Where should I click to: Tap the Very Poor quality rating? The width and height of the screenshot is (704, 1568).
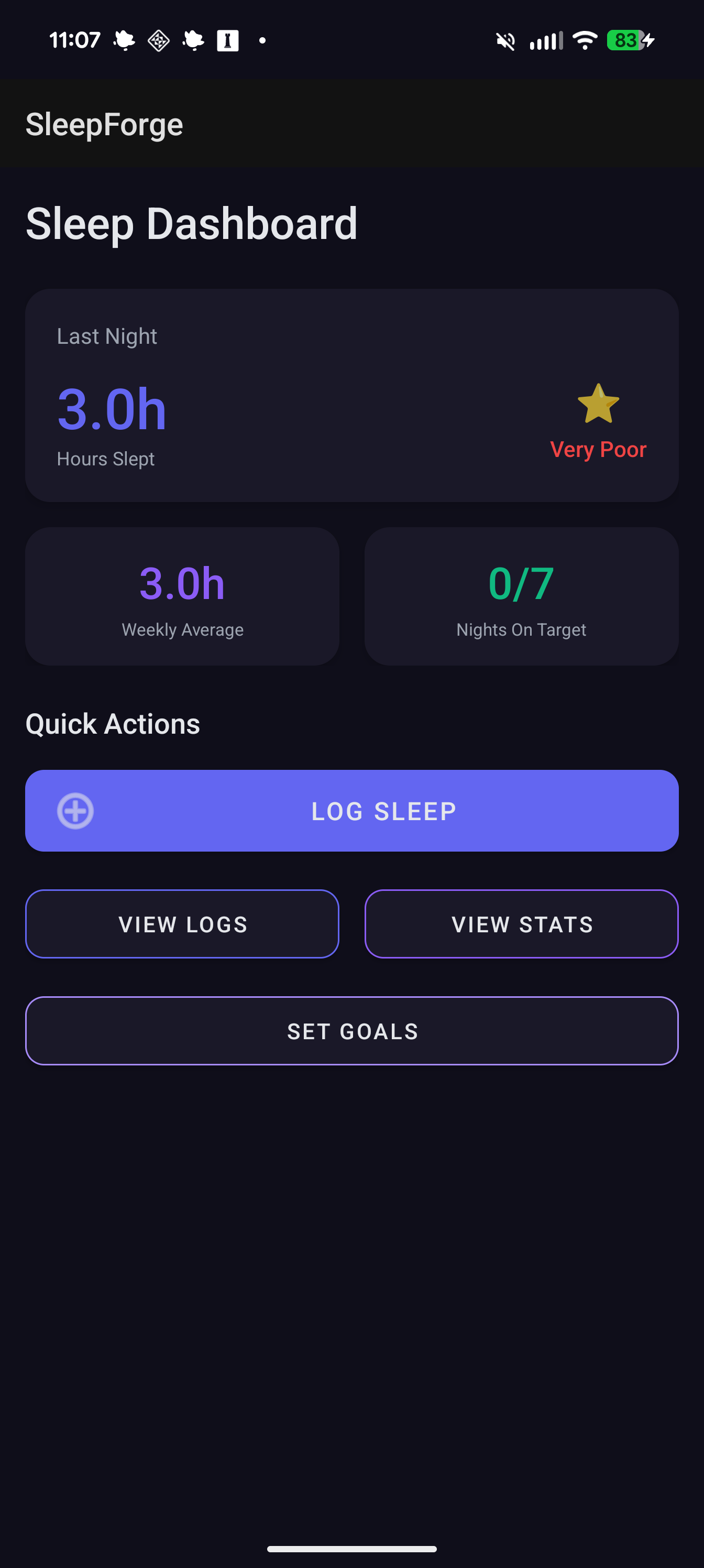click(599, 449)
